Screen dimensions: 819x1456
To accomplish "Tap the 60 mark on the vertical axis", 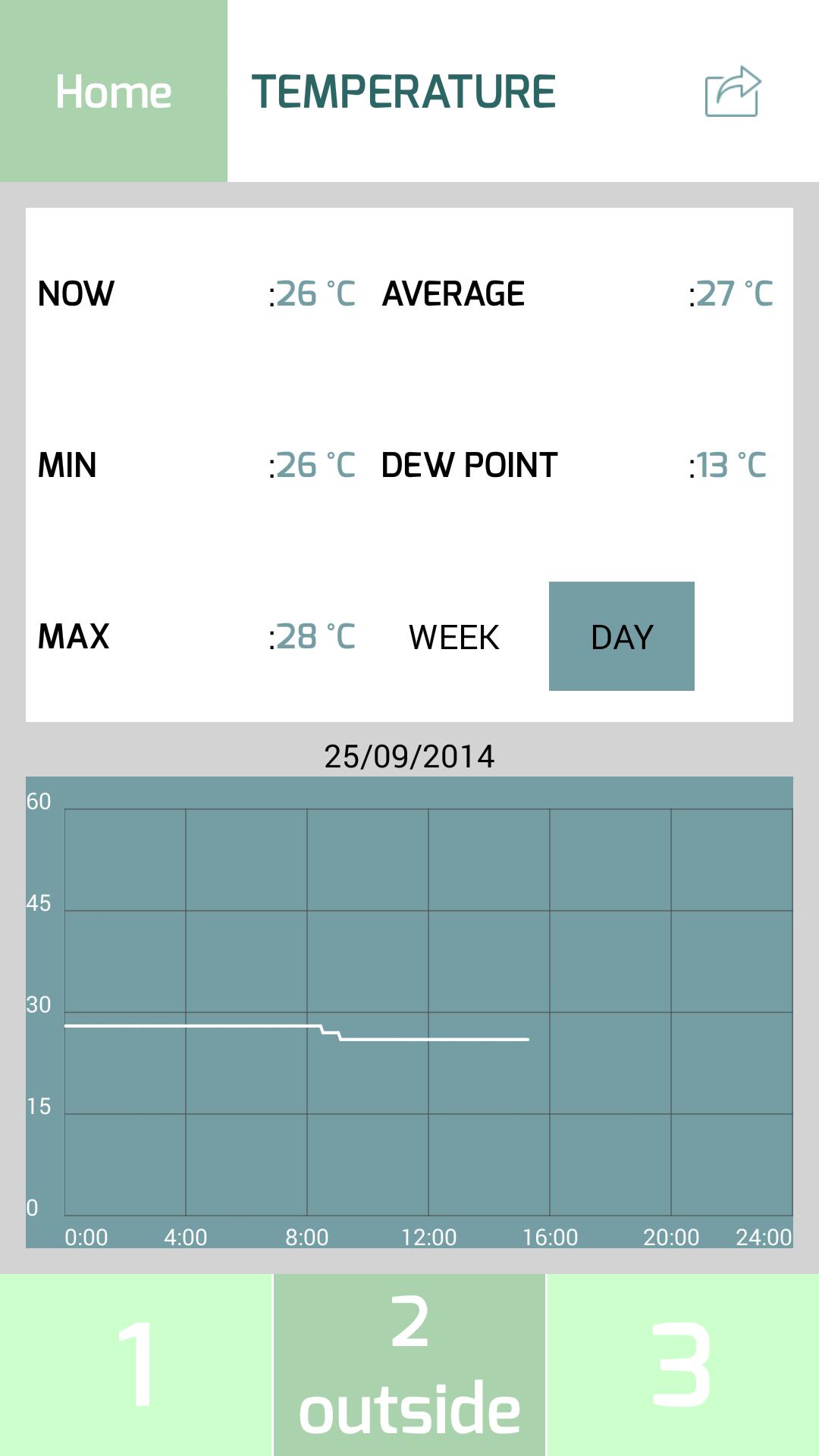I will click(39, 801).
